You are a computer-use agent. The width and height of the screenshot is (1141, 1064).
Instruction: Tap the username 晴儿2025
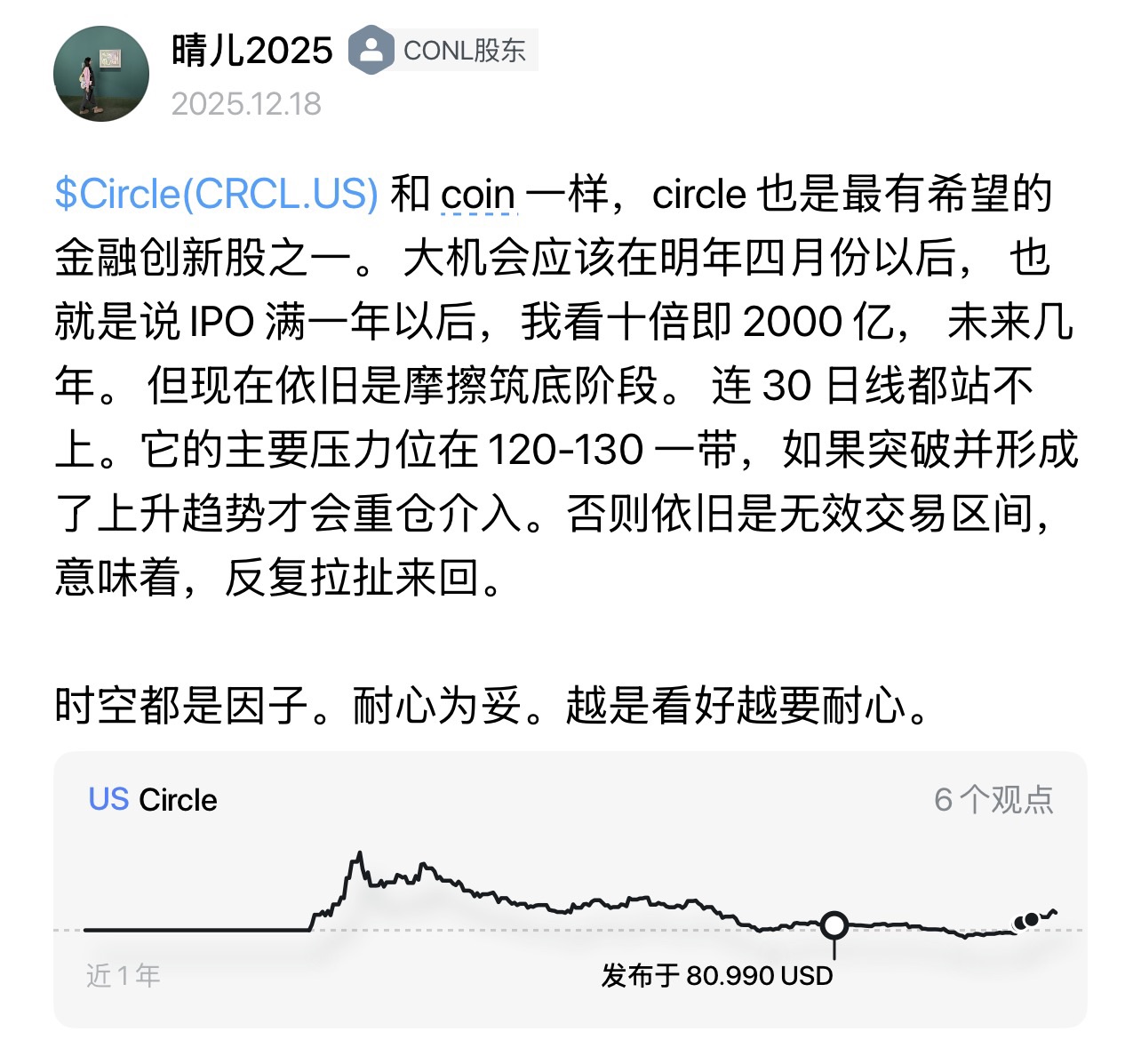point(252,51)
